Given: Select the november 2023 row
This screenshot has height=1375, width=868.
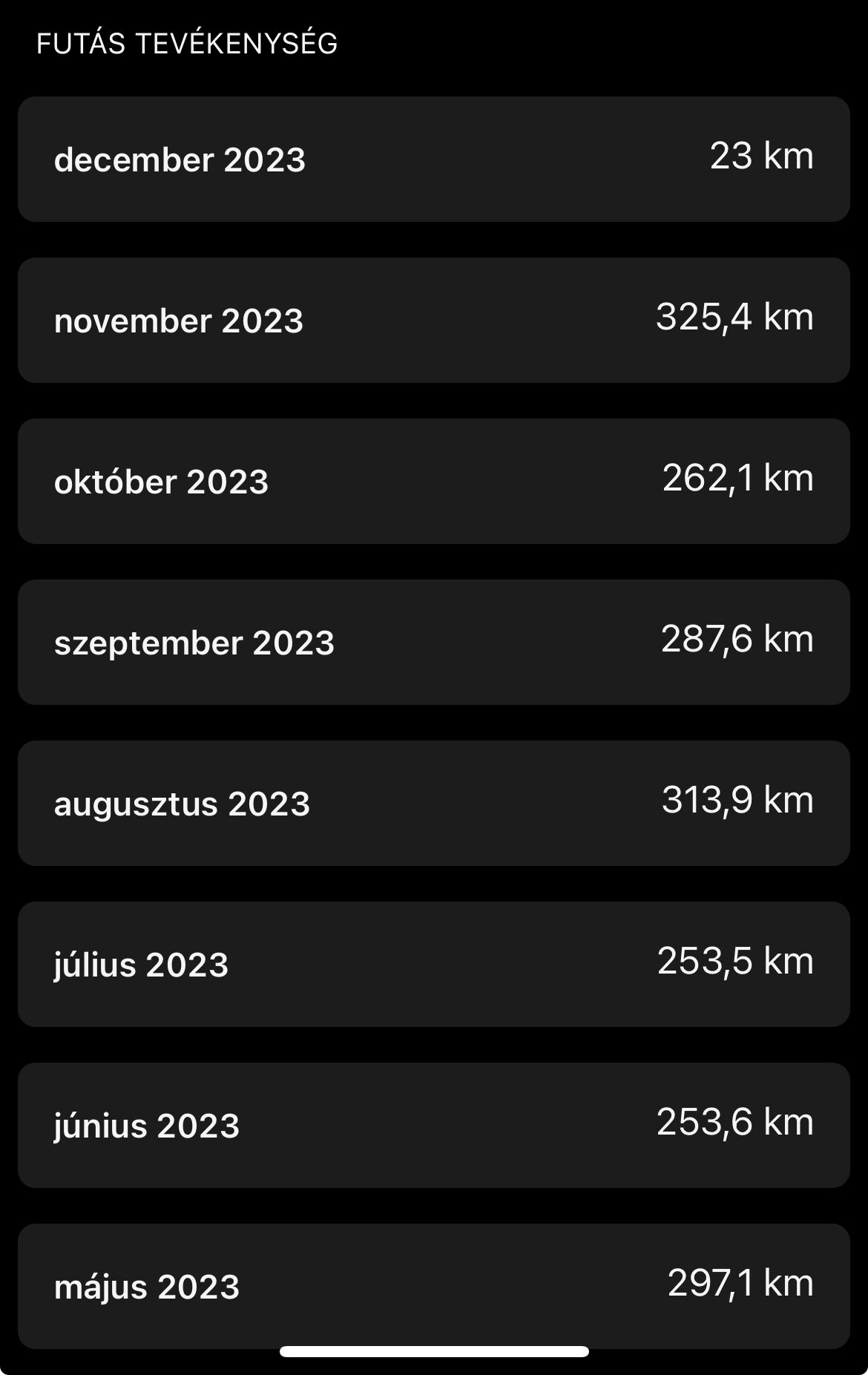Looking at the screenshot, I should [434, 320].
